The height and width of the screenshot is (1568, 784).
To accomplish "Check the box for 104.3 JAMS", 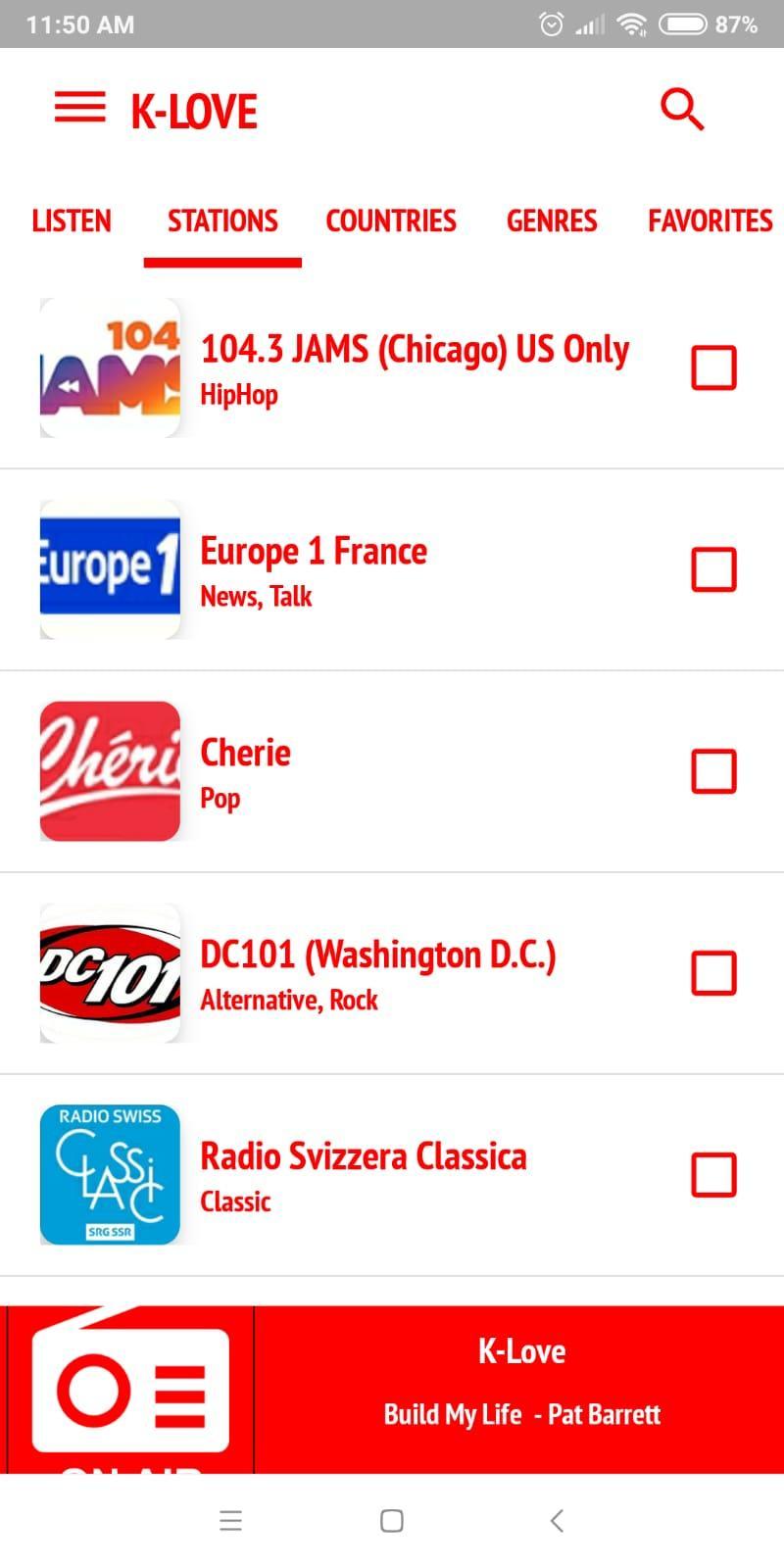I will pyautogui.click(x=713, y=367).
